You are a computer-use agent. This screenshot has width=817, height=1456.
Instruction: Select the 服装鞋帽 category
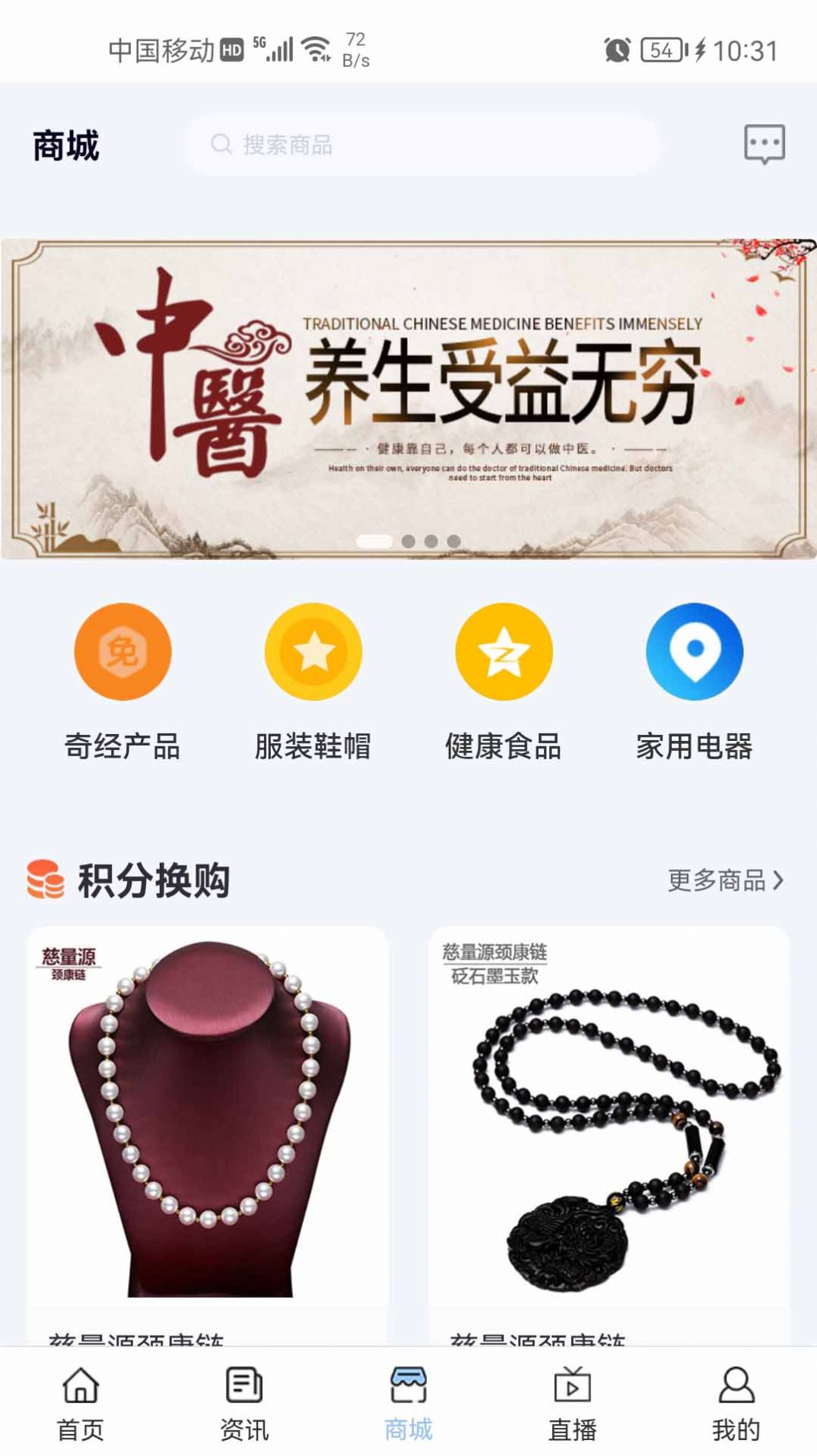click(x=313, y=680)
